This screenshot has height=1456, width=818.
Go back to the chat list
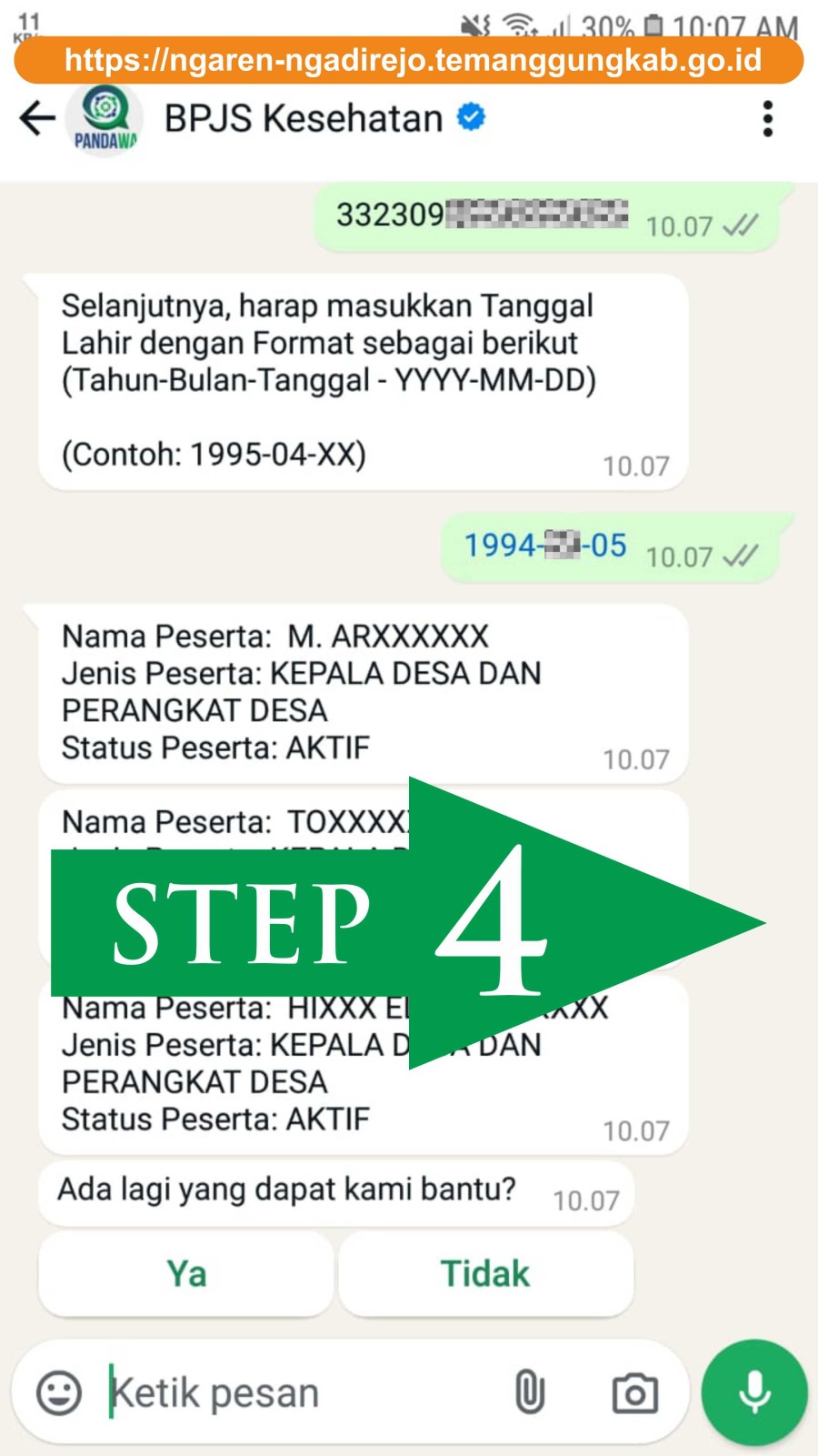(x=37, y=118)
